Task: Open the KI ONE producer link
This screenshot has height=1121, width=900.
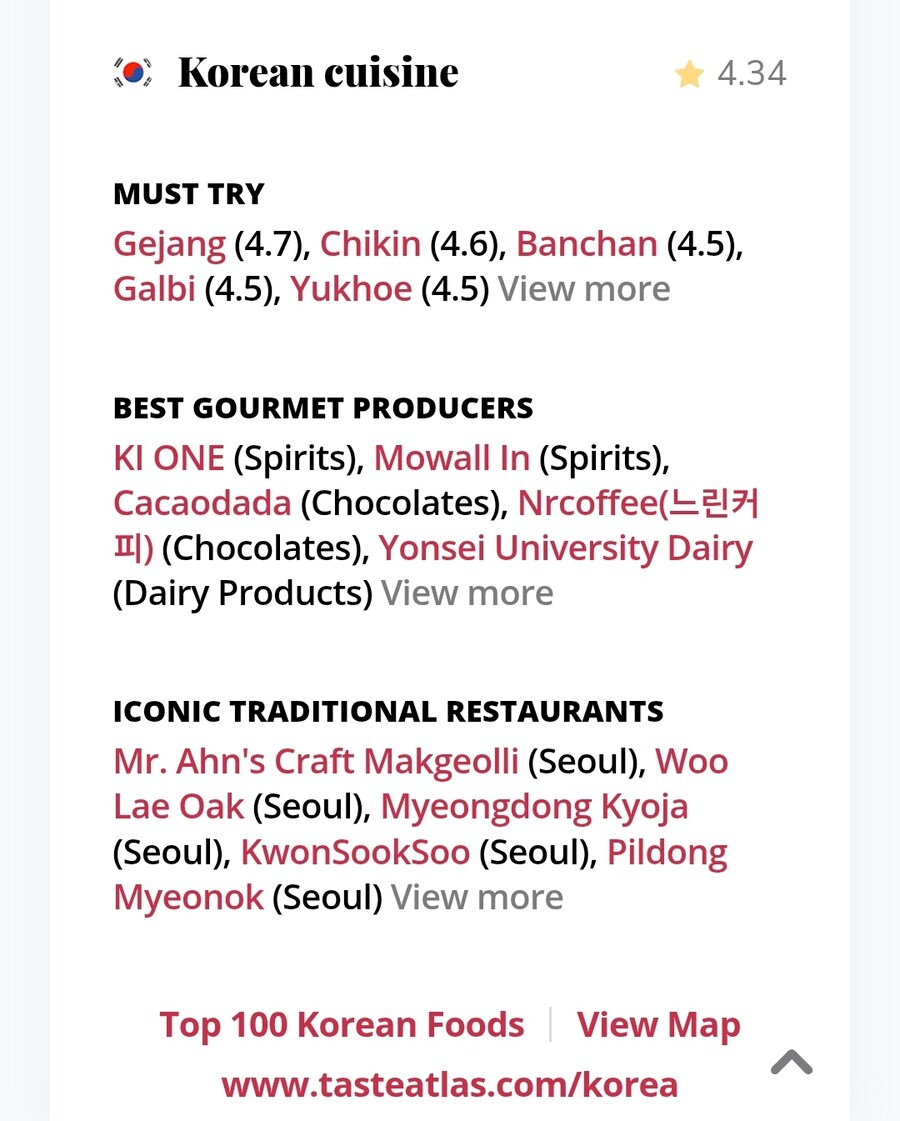Action: pyautogui.click(x=168, y=458)
